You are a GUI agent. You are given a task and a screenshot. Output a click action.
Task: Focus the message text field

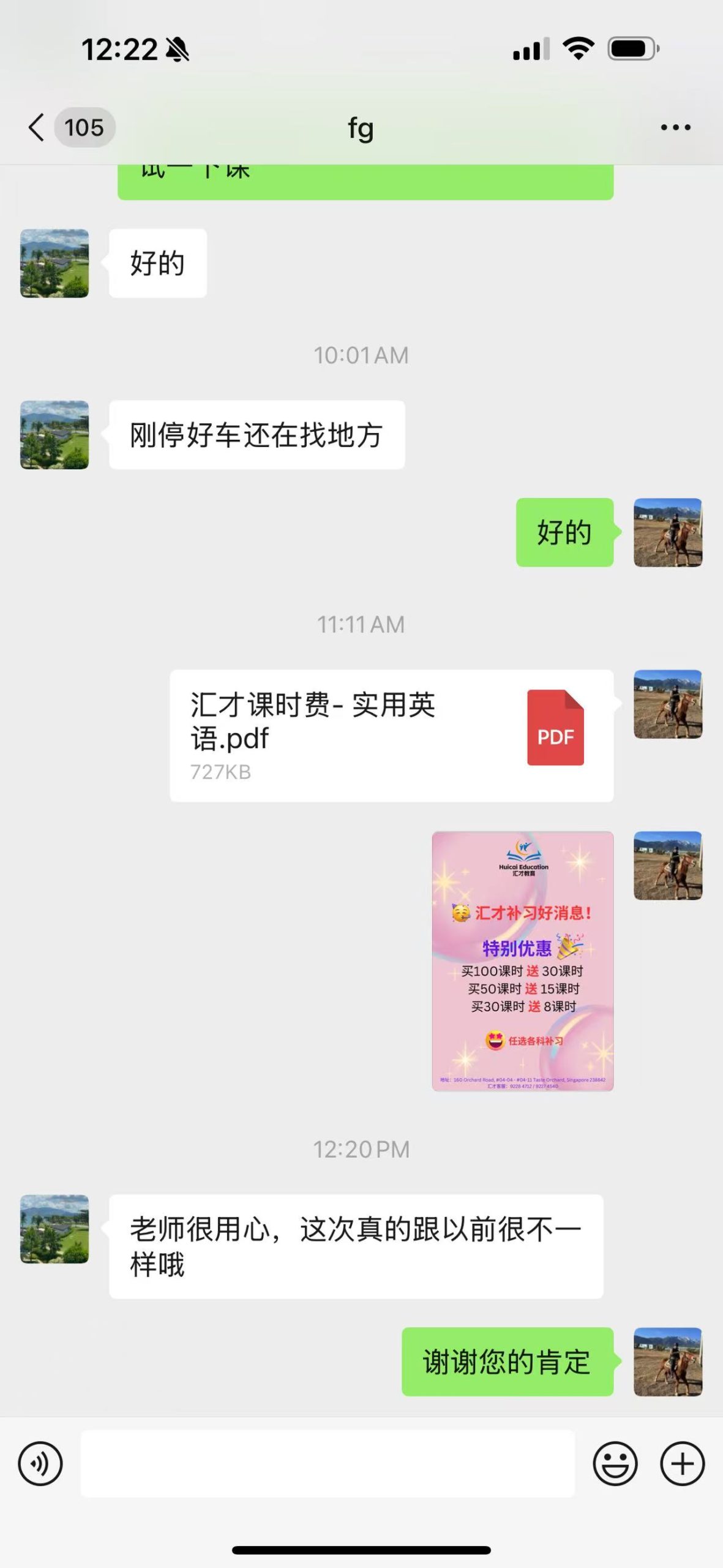(328, 1463)
